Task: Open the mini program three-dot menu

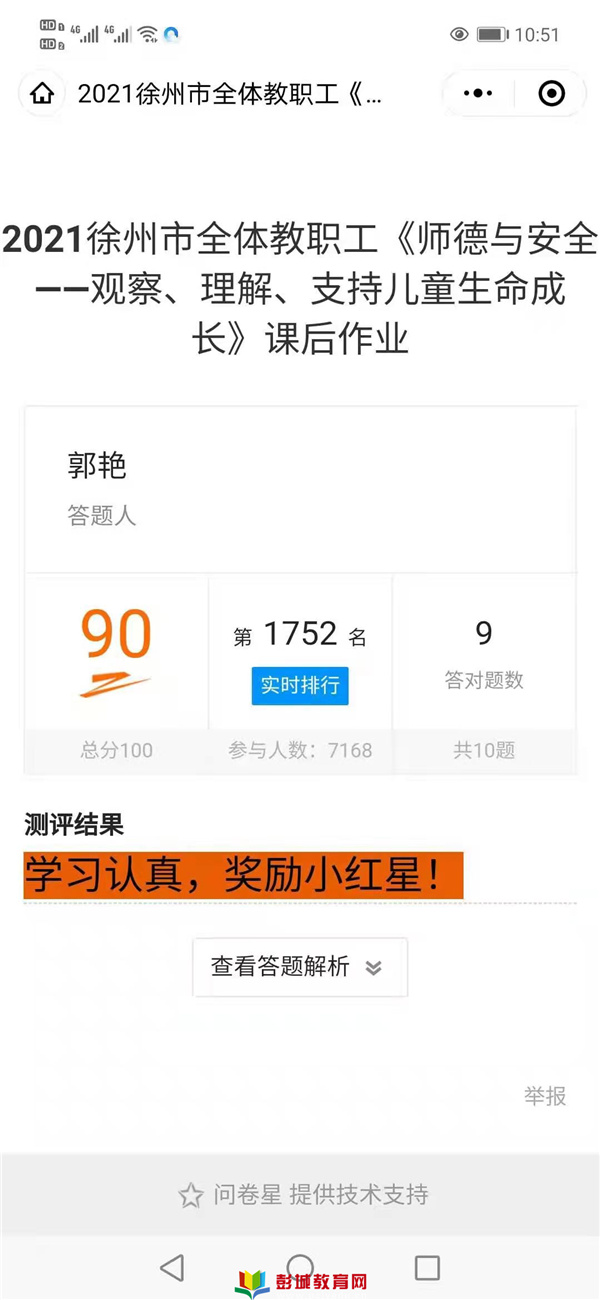Action: point(478,94)
